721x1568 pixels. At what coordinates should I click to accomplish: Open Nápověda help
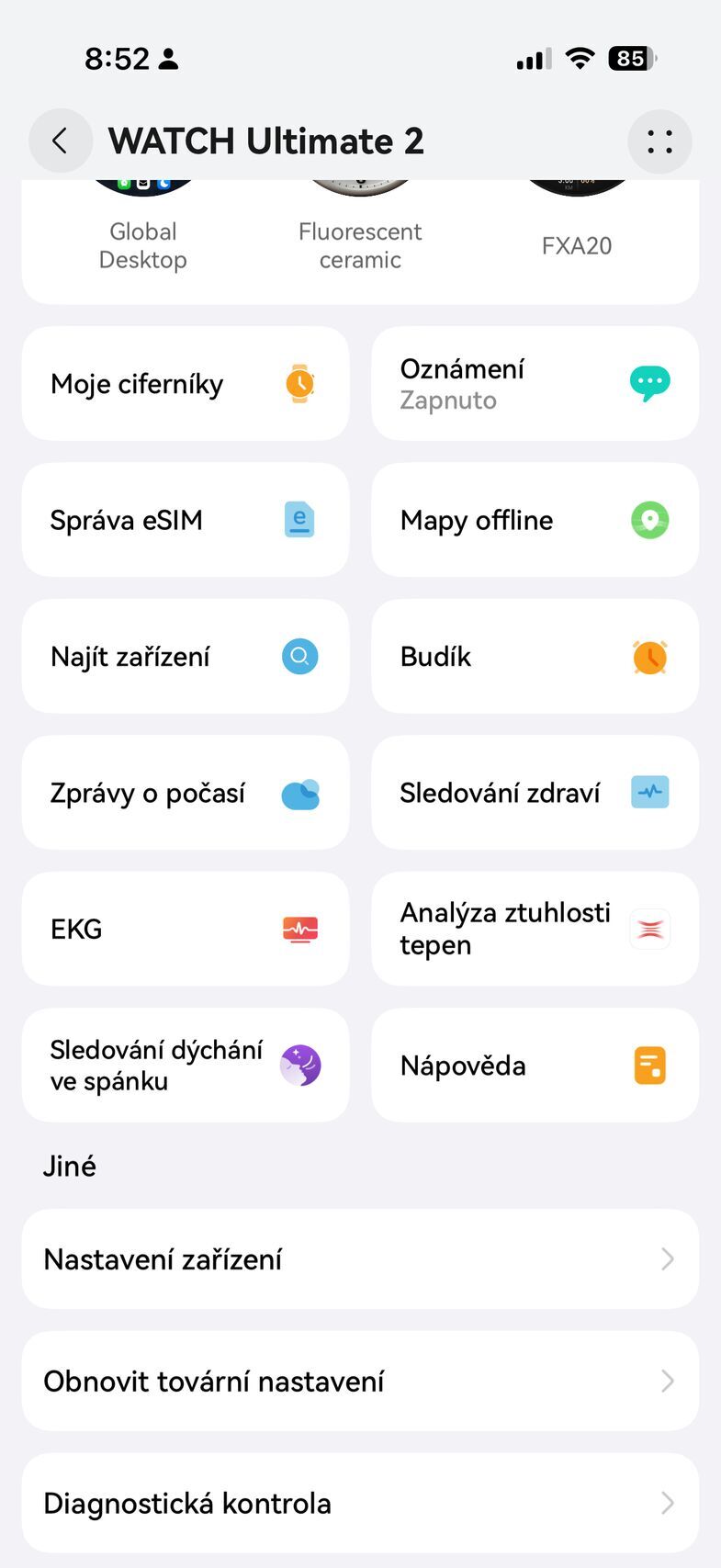[535, 1066]
